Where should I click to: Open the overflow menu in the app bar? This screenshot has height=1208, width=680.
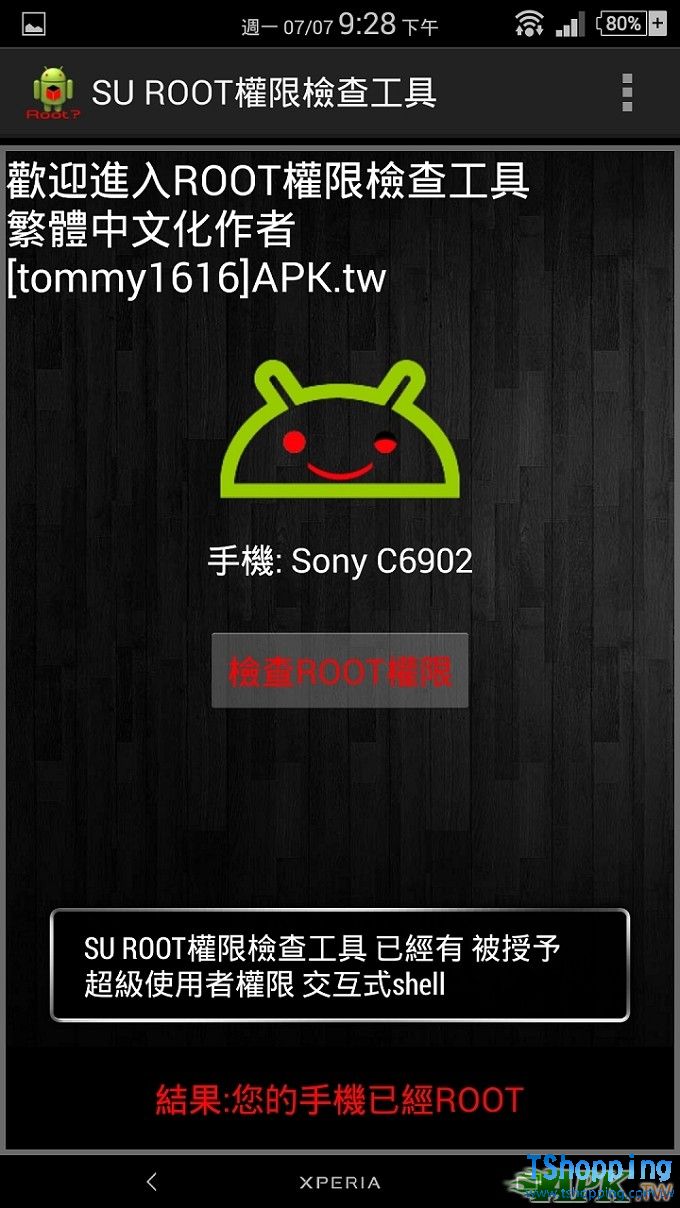point(627,93)
